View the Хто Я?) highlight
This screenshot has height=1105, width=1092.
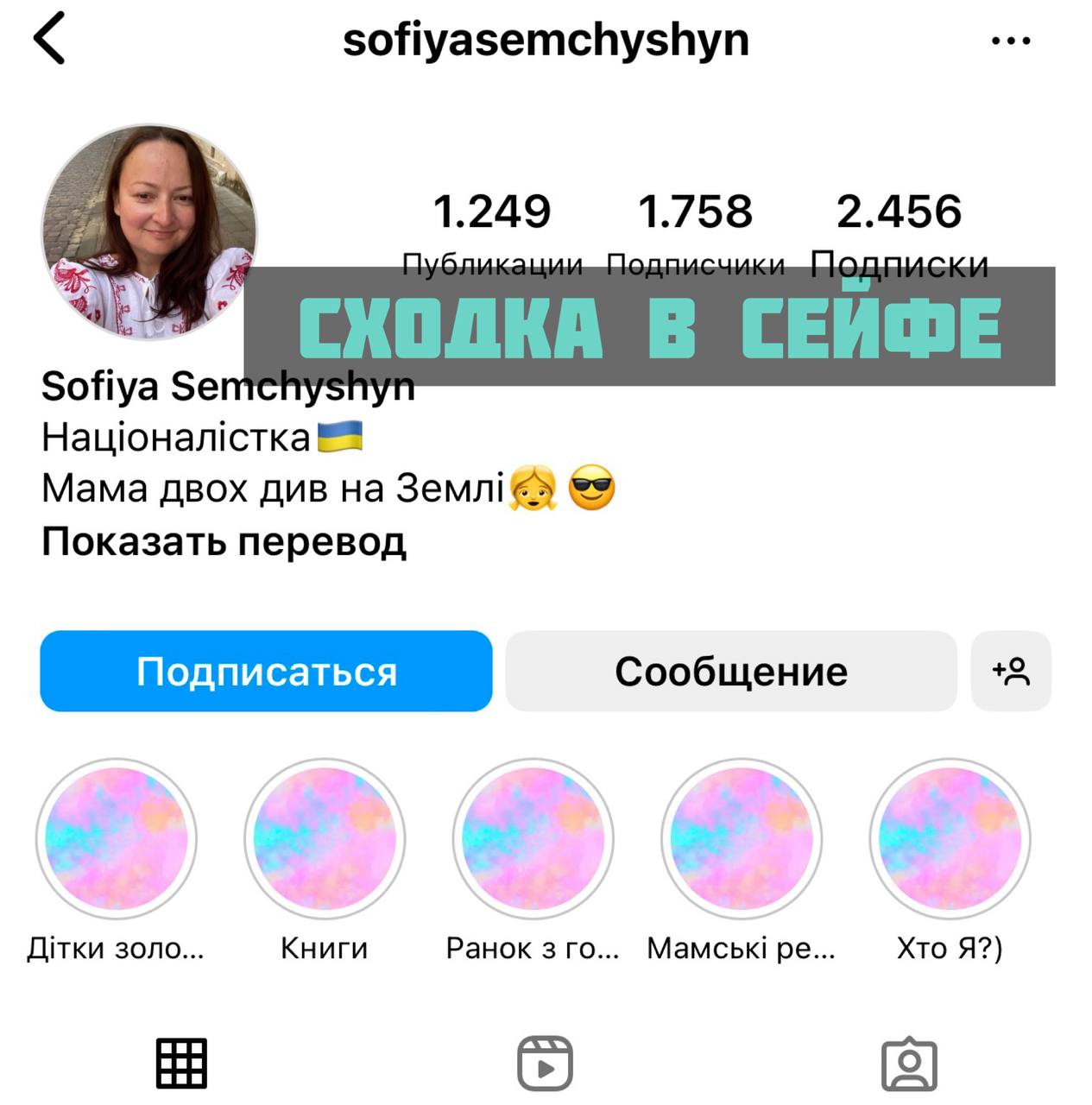tap(950, 838)
